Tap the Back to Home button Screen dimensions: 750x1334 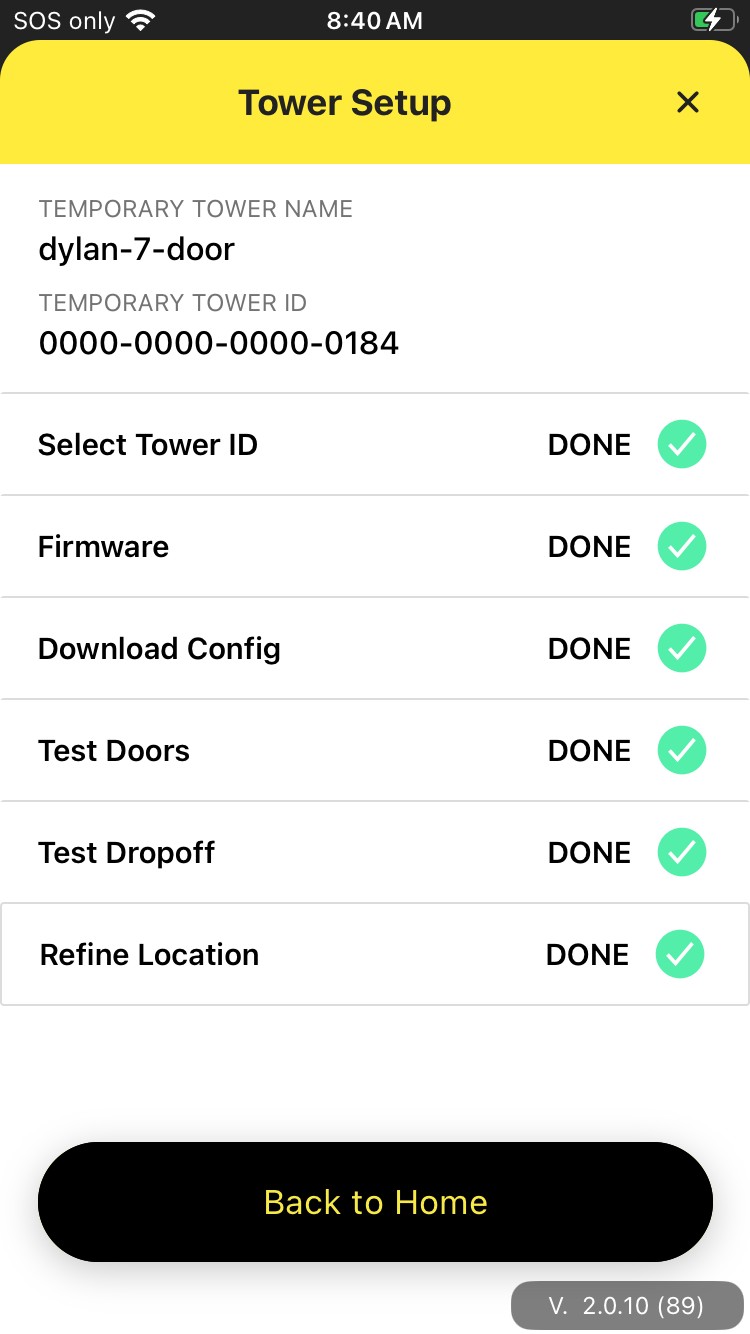click(375, 1201)
